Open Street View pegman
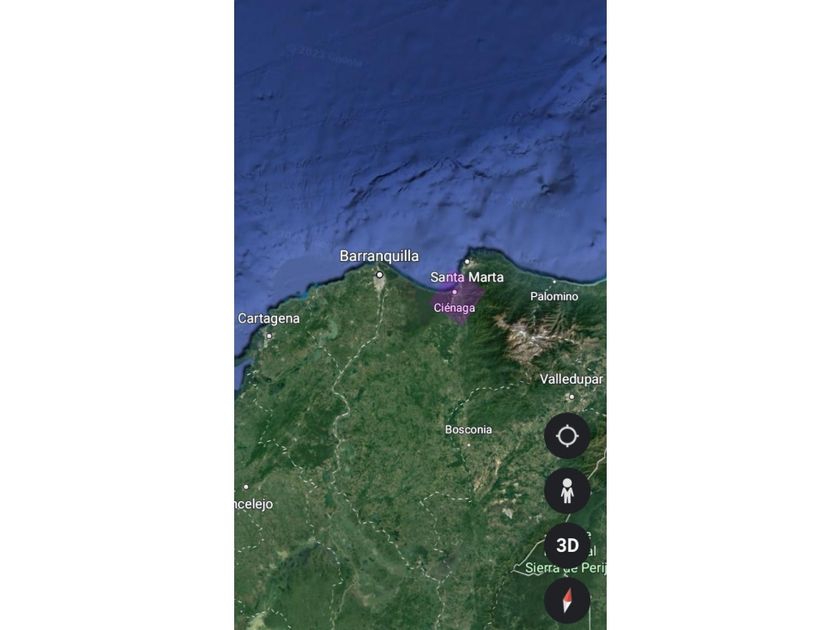The height and width of the screenshot is (630, 840). (567, 491)
